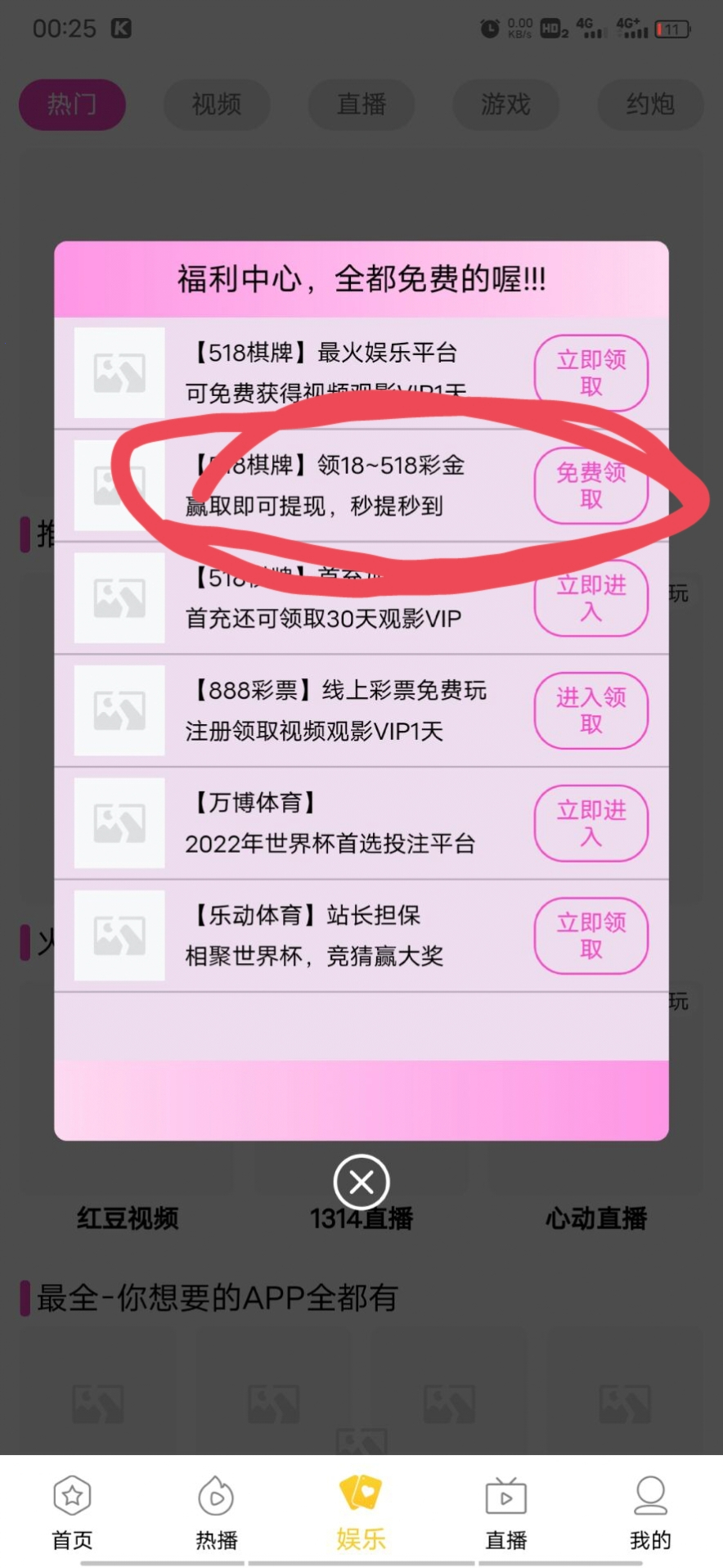This screenshot has width=723, height=1568.
Task: Go to the 首页 tab
Action: 72,1512
